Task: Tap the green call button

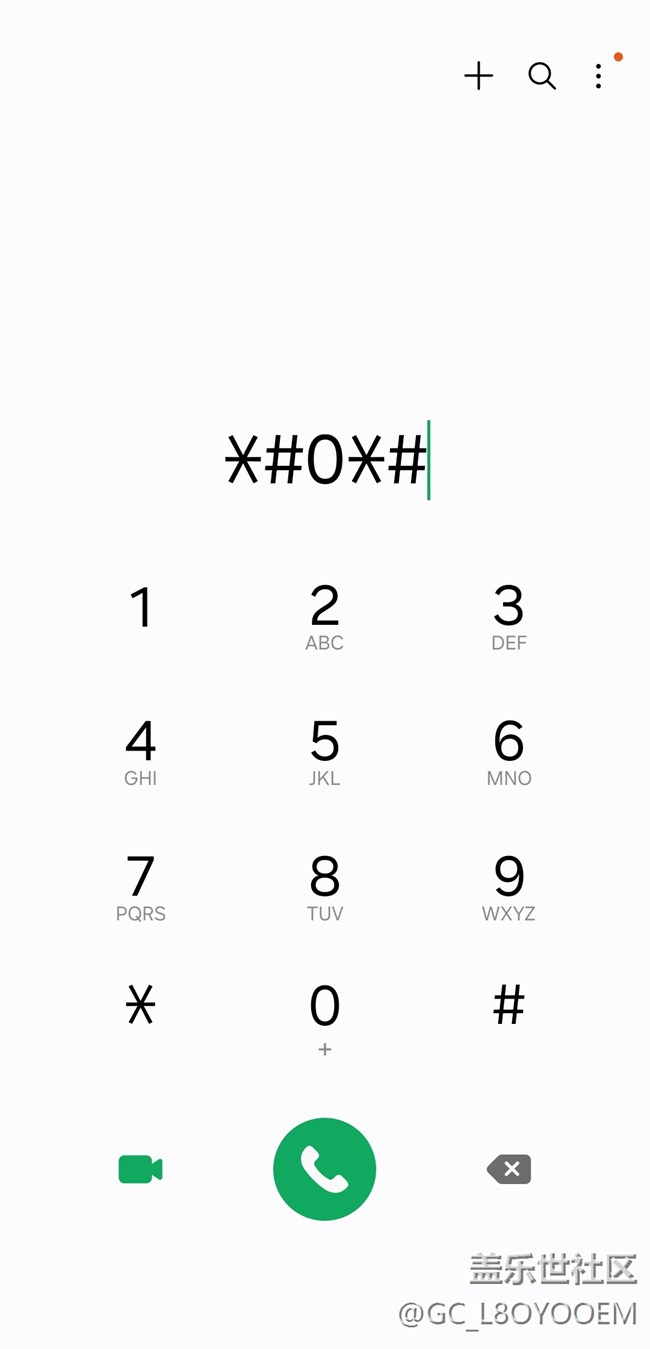Action: 325,1169
